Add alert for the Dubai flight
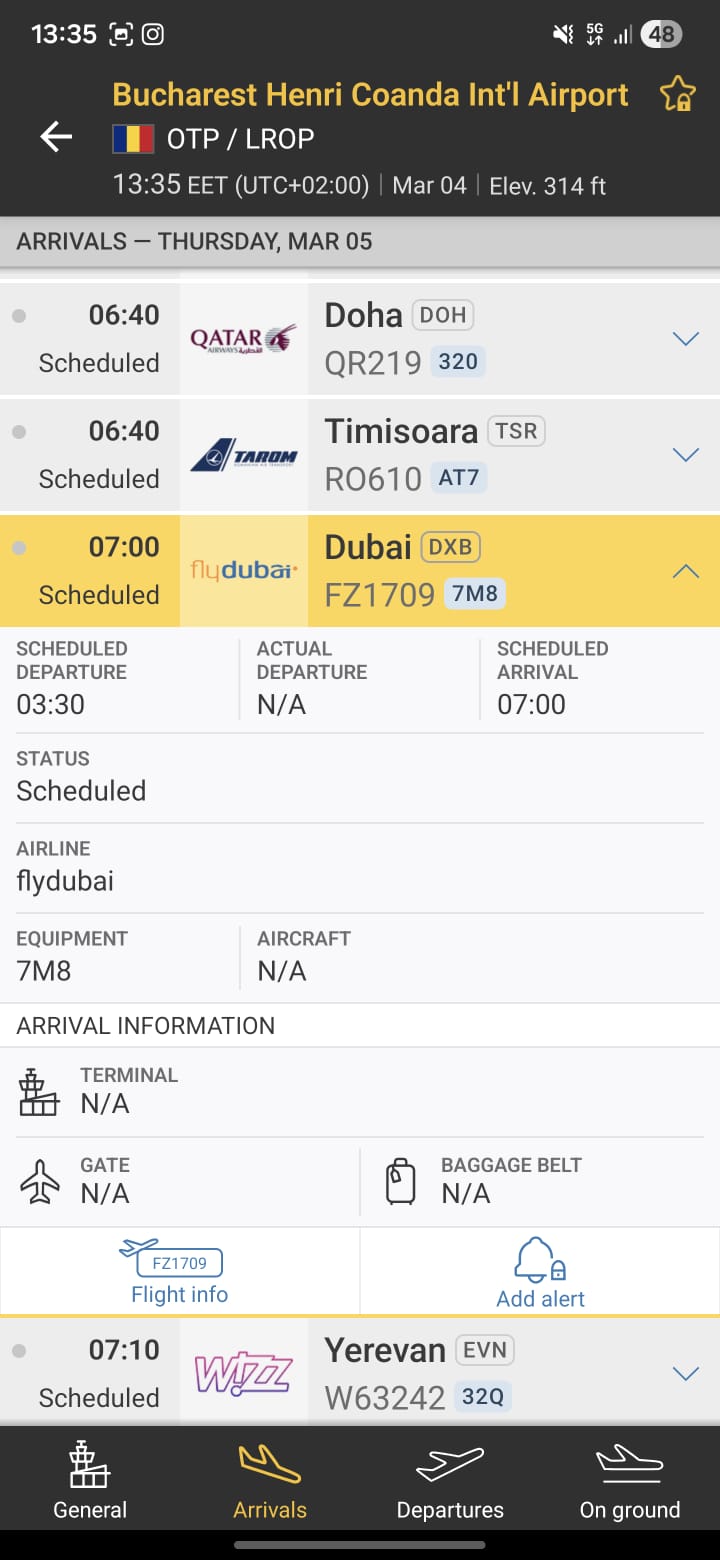The image size is (720, 1560). point(540,1272)
